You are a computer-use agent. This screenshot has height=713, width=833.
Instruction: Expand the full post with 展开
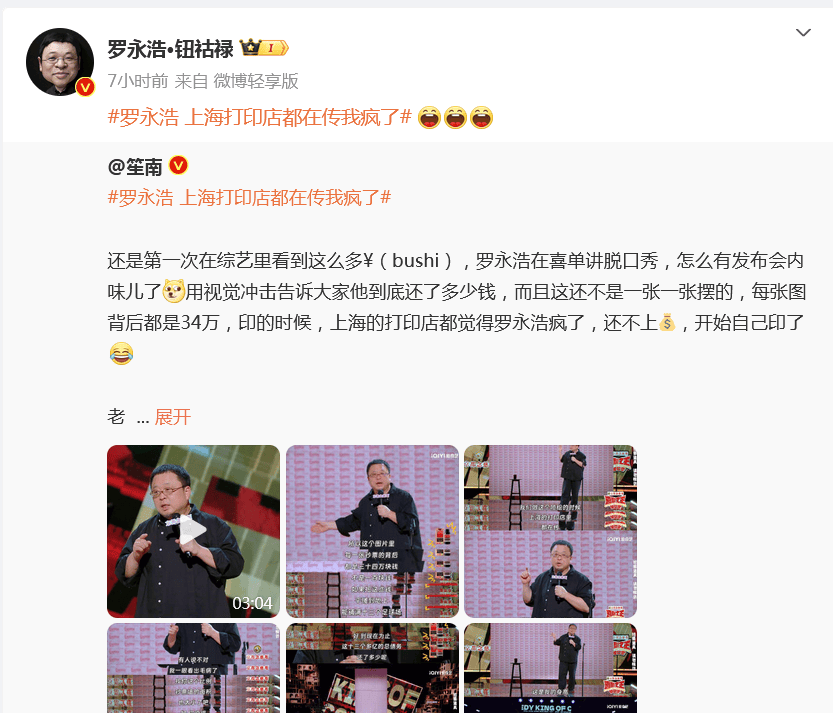click(173, 417)
